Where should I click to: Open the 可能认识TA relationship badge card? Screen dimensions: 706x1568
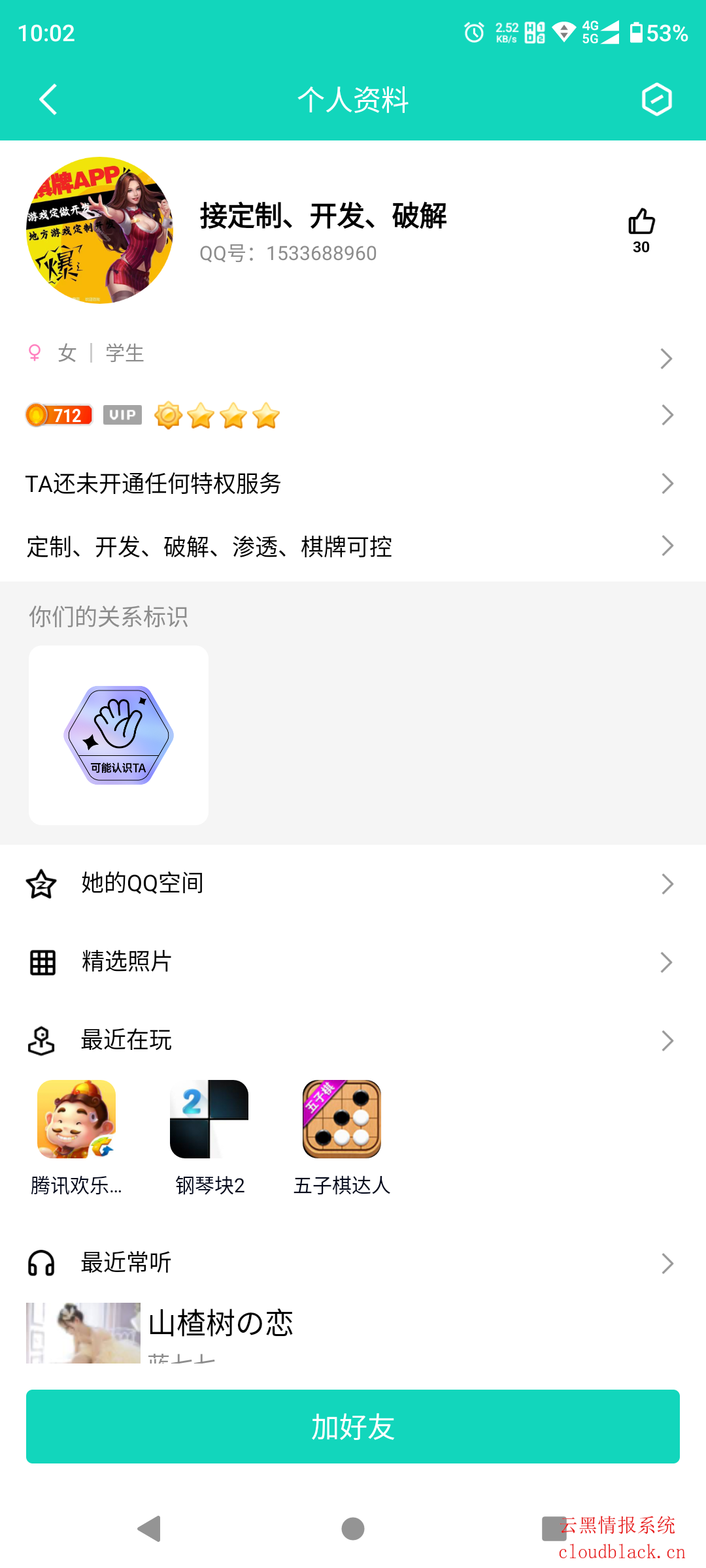(x=118, y=735)
